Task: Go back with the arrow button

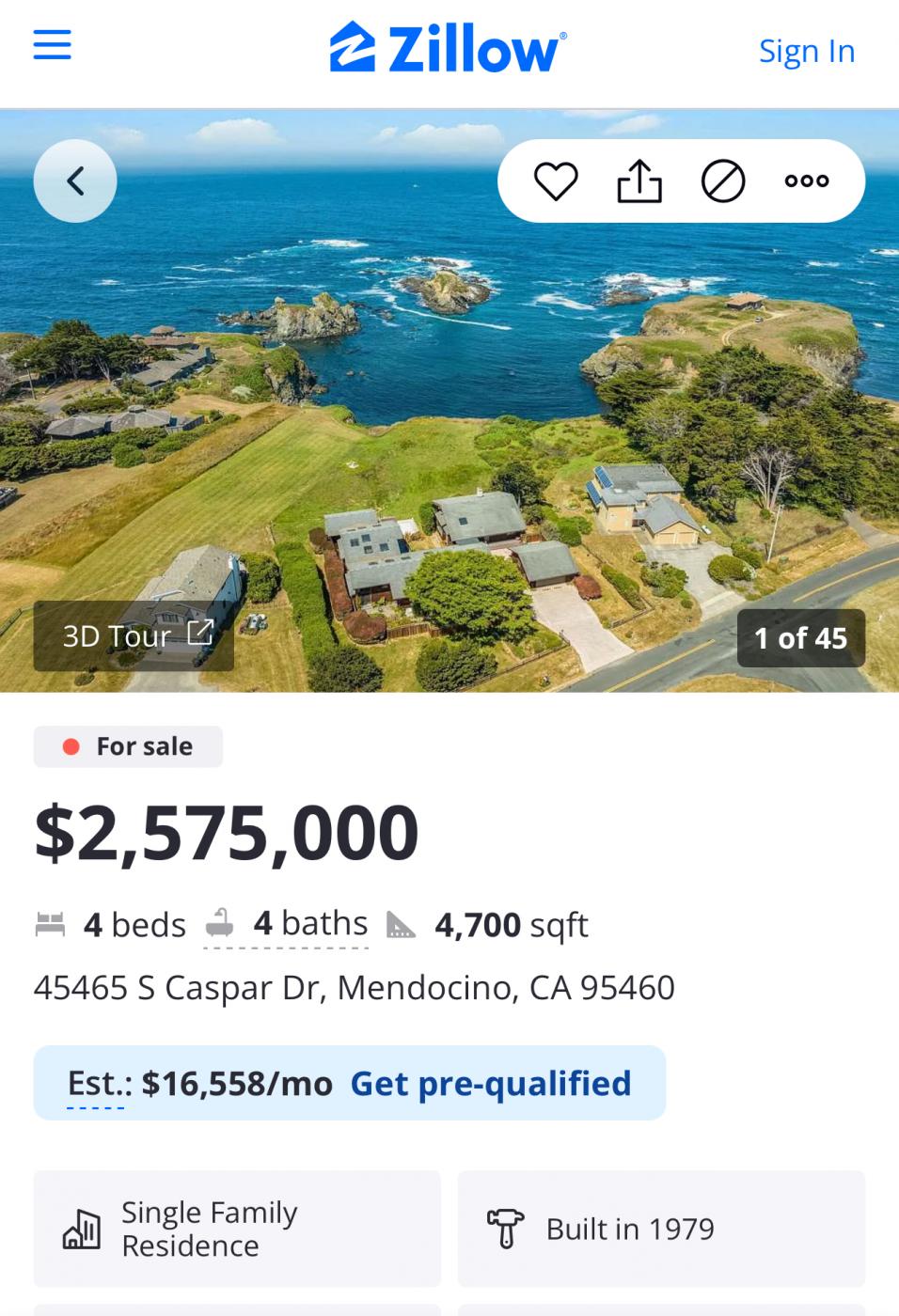Action: (75, 180)
